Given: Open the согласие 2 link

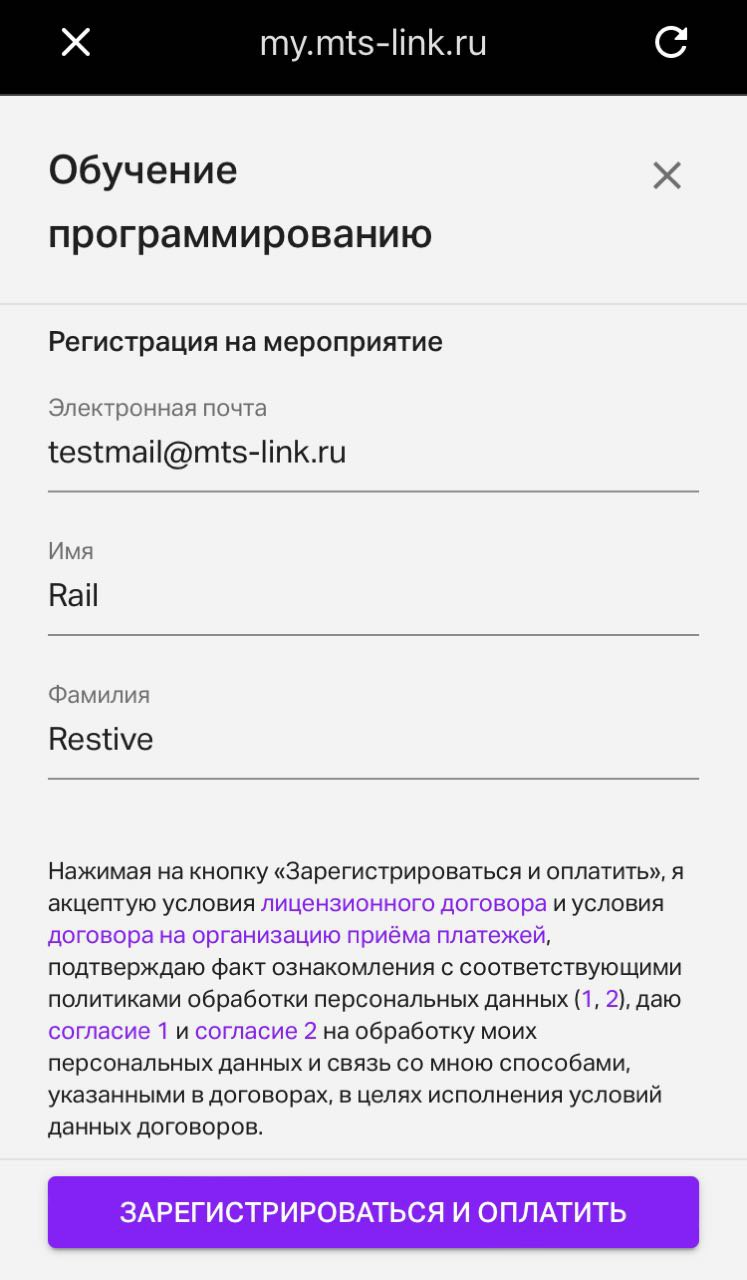Looking at the screenshot, I should 255,1031.
